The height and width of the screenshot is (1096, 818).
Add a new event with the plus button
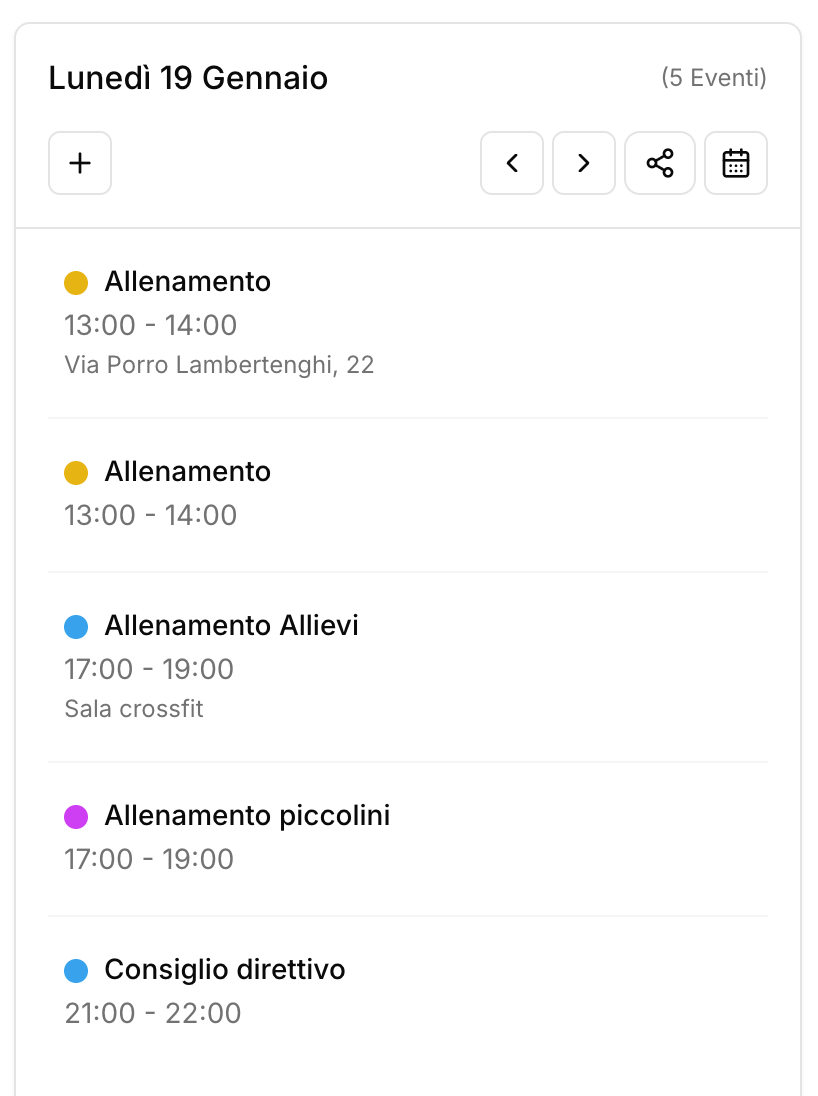pyautogui.click(x=80, y=163)
